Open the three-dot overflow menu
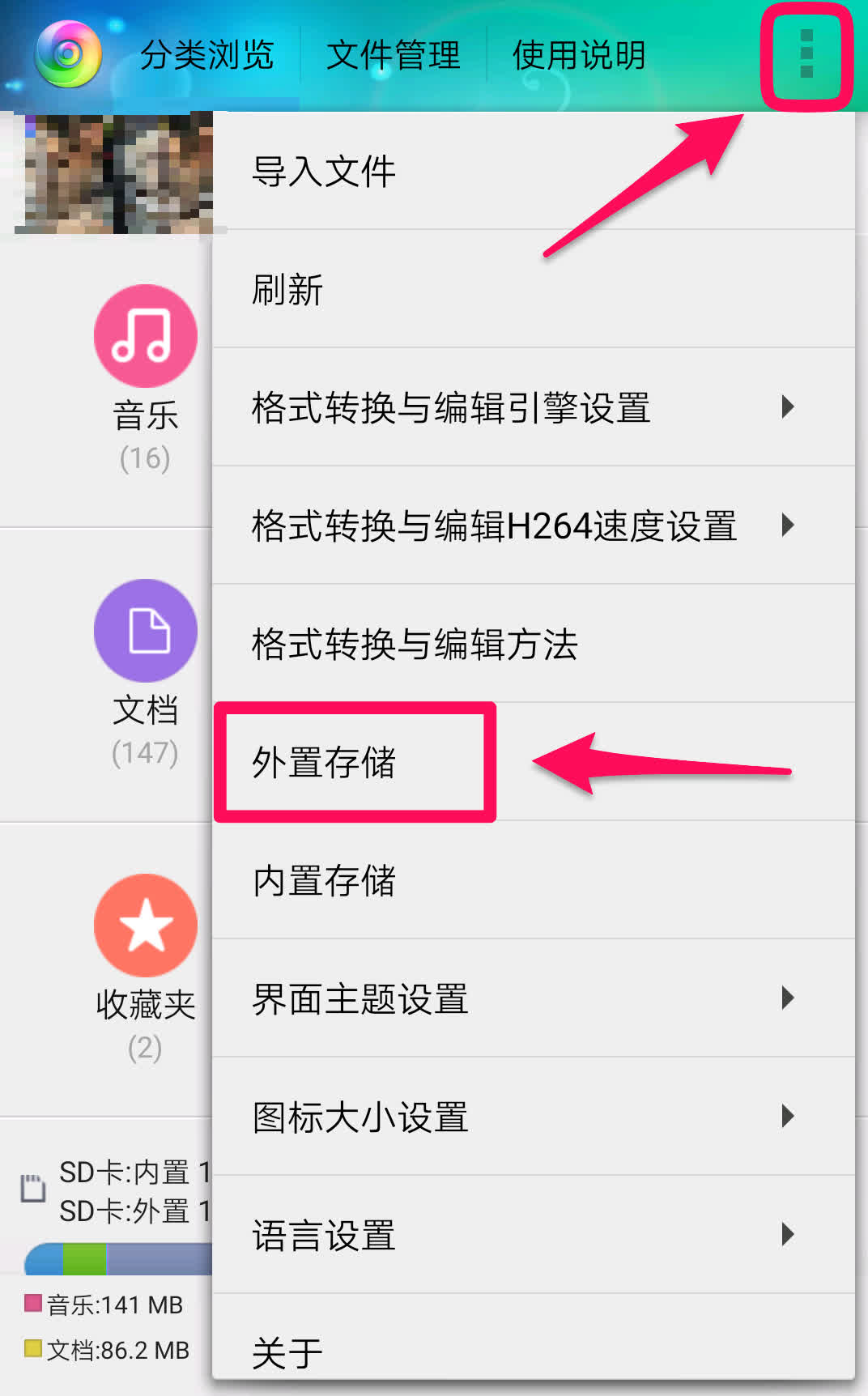This screenshot has width=868, height=1396. click(806, 55)
